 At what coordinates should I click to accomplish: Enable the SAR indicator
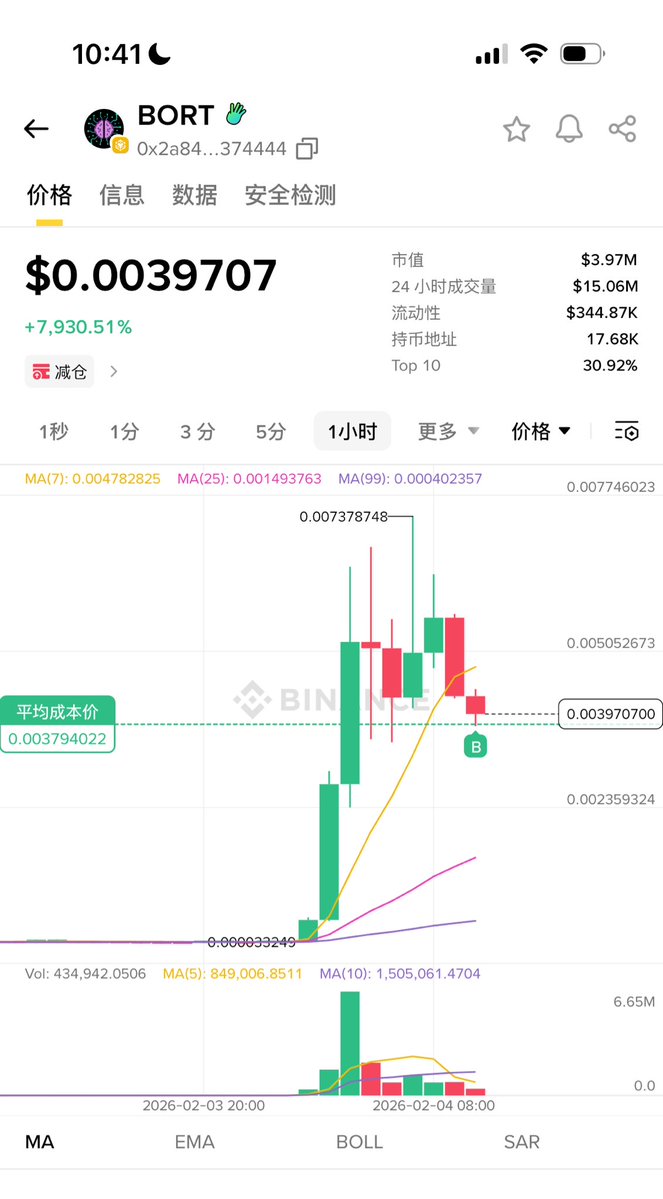[522, 1142]
